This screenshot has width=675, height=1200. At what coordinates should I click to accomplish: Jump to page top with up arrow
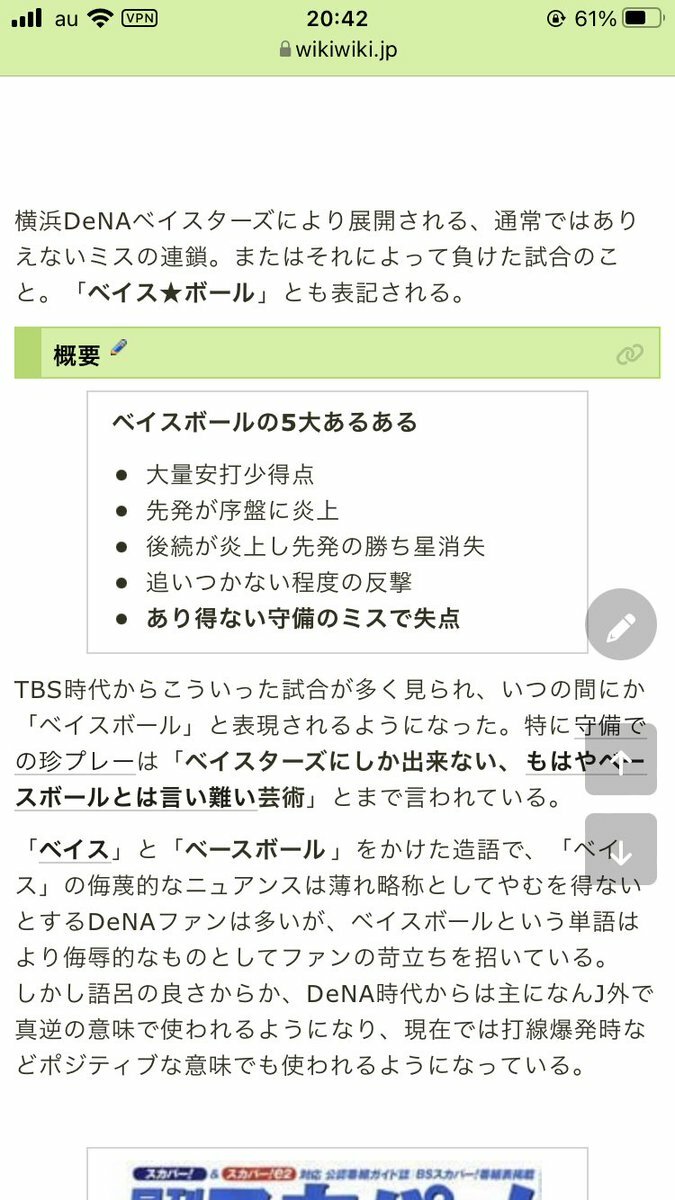tap(620, 759)
